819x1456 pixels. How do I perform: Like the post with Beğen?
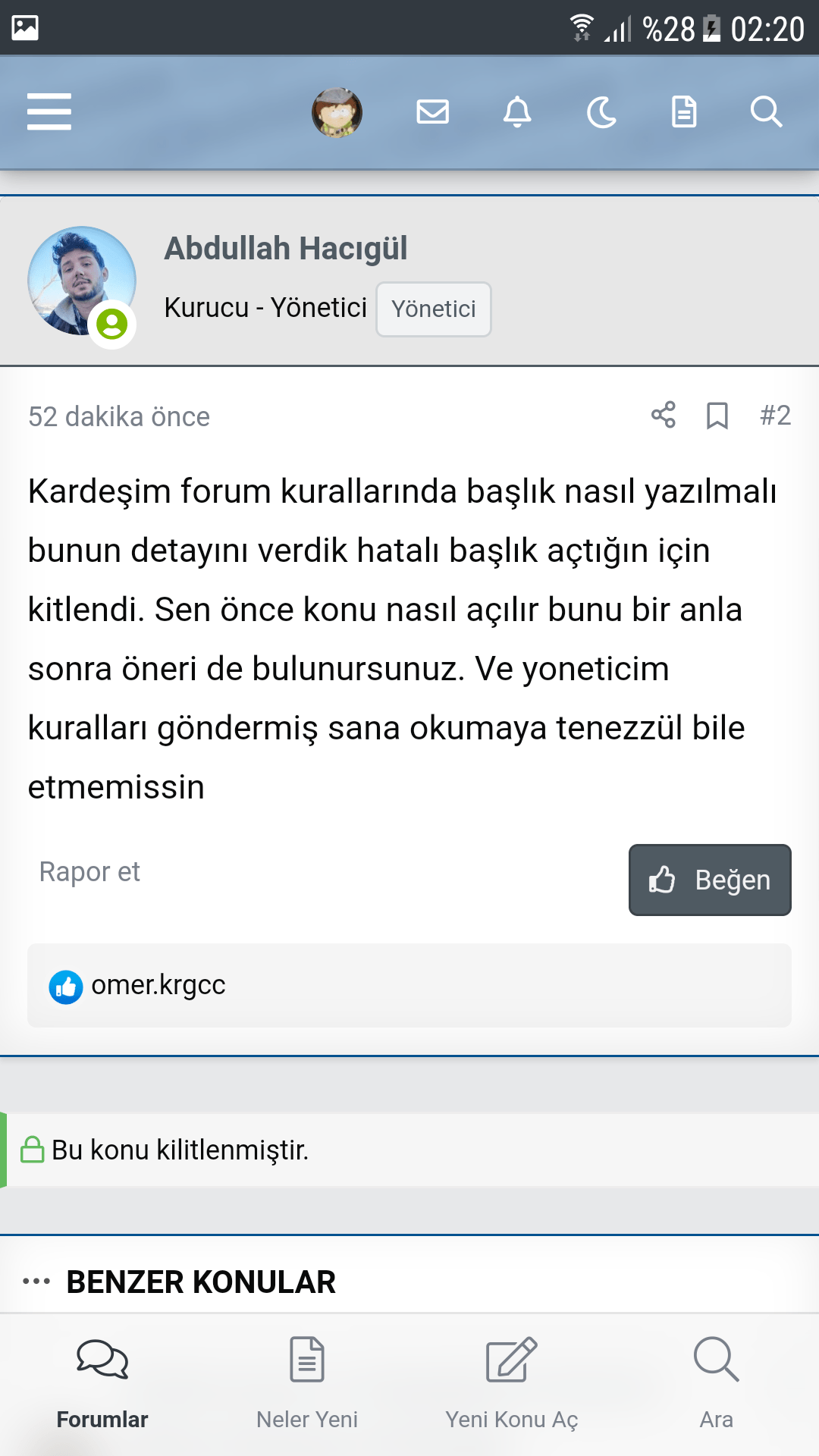[710, 880]
